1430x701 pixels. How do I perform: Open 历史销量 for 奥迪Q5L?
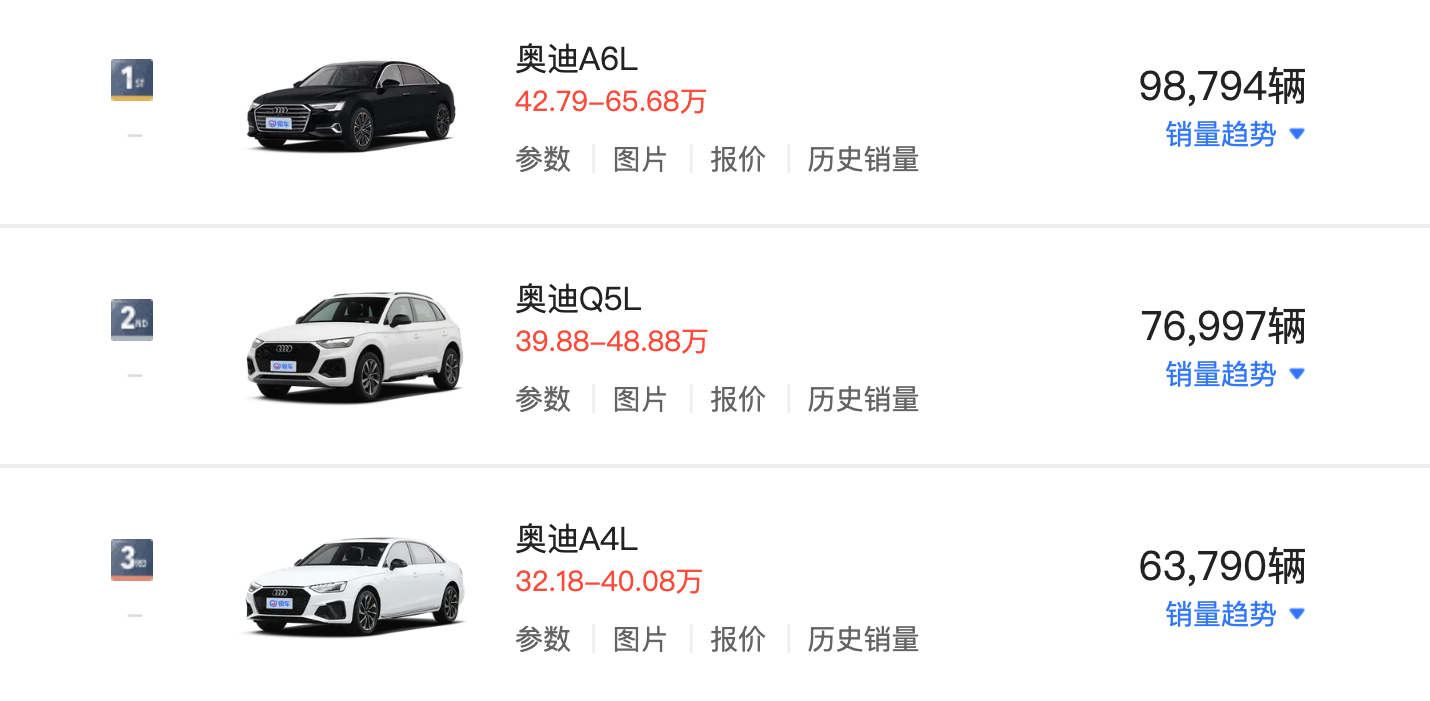pos(863,399)
